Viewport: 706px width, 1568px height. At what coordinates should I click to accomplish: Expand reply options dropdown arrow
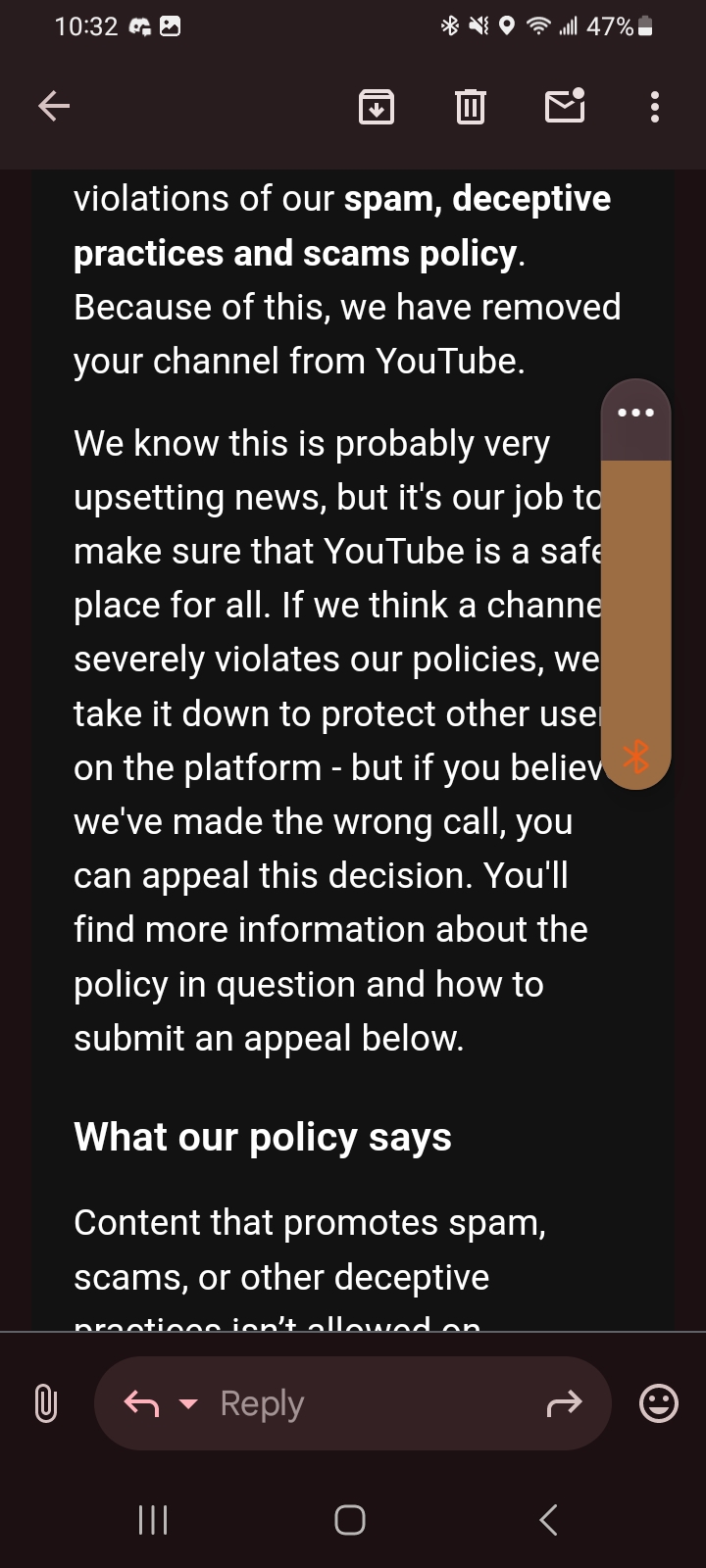click(x=188, y=1403)
